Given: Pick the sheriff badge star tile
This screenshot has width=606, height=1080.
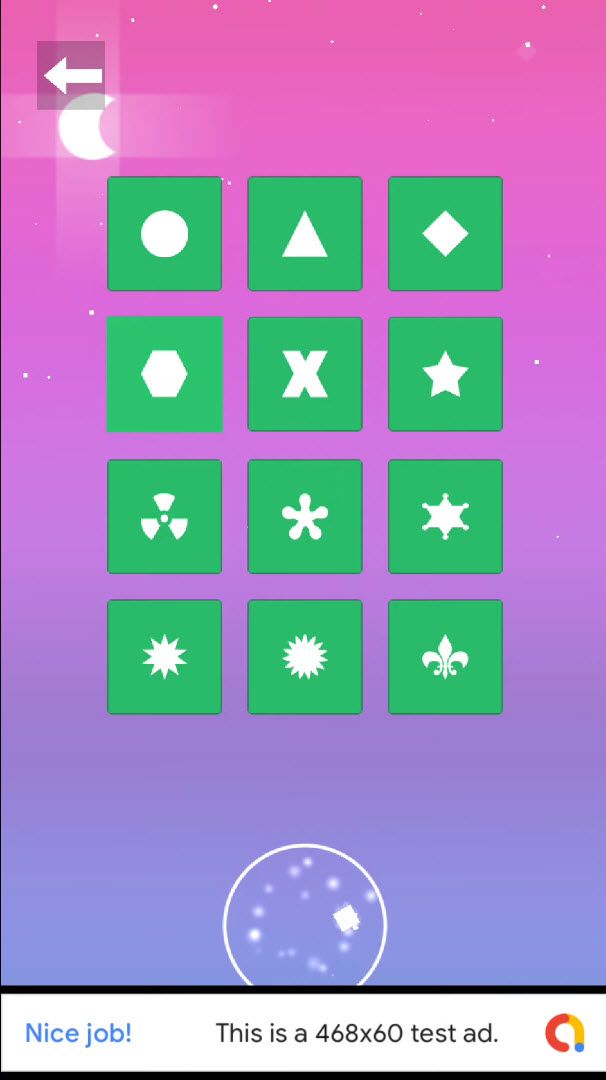Looking at the screenshot, I should (x=445, y=516).
